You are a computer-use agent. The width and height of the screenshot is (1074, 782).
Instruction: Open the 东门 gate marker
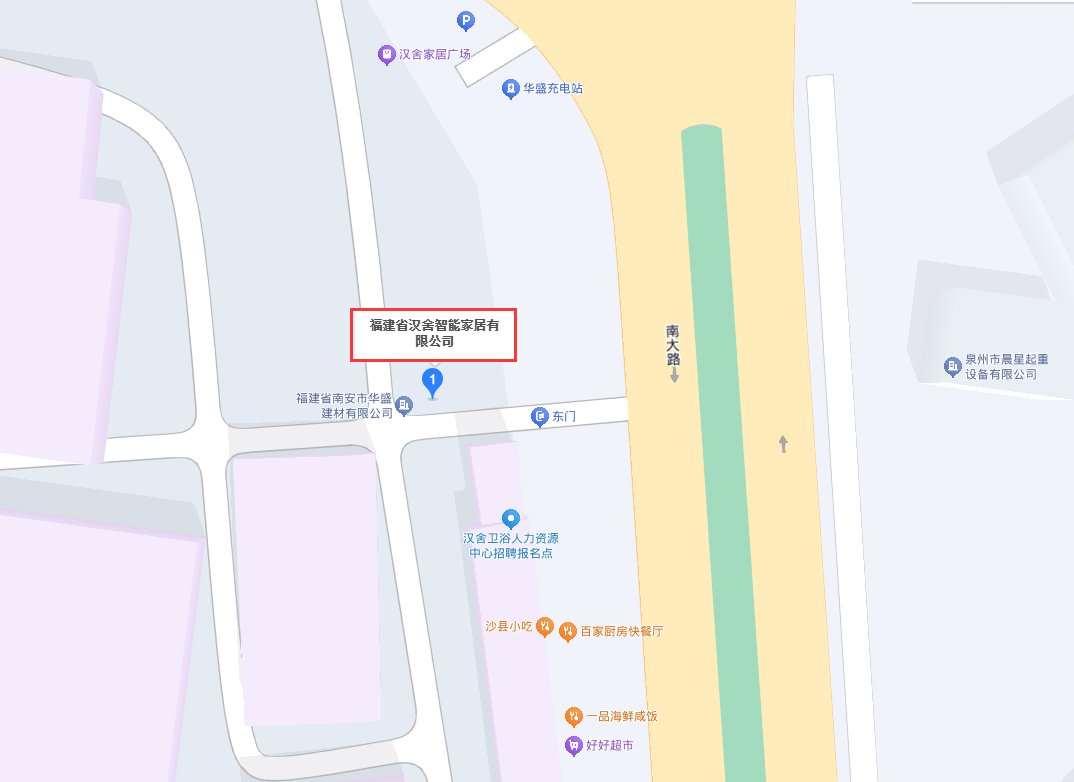[x=540, y=416]
